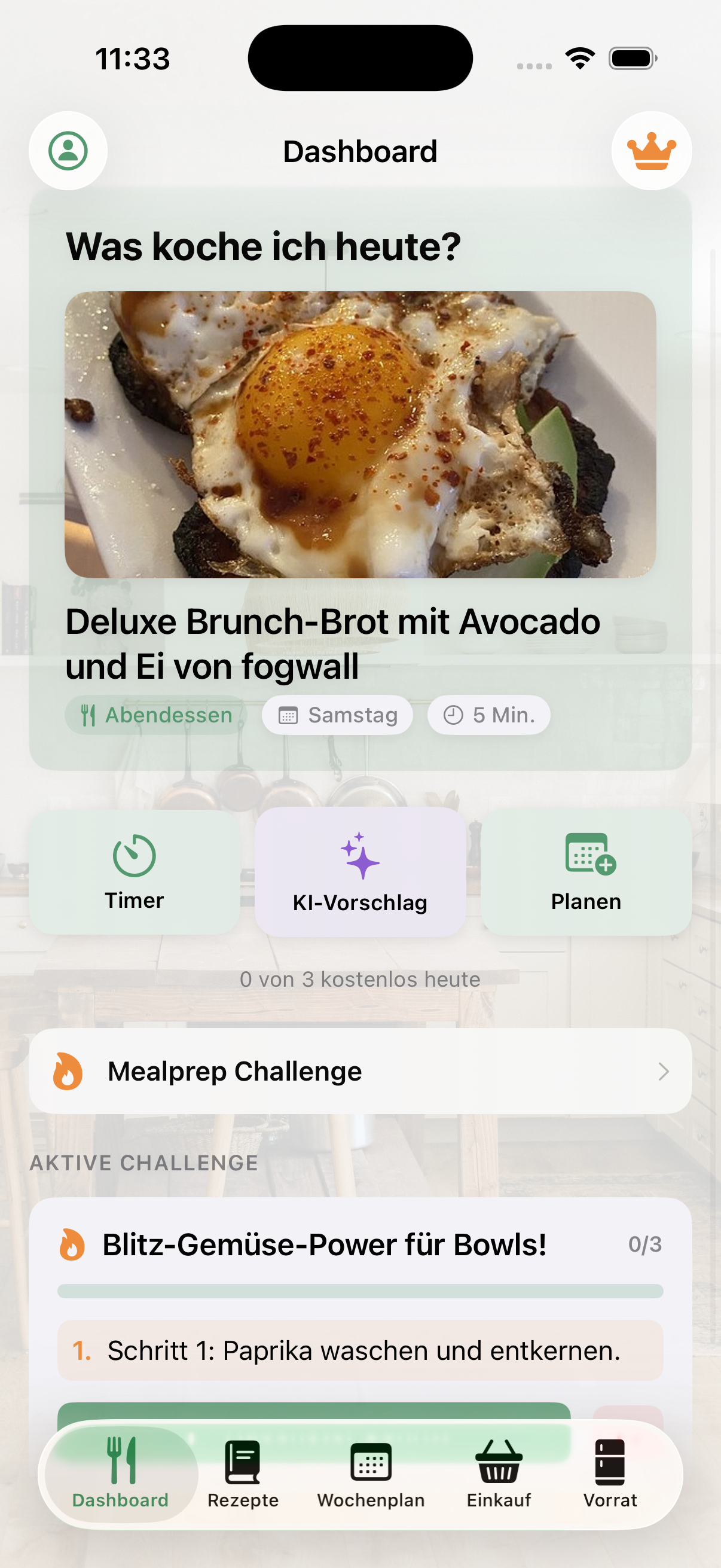Select the Samstag day chip

pyautogui.click(x=338, y=715)
